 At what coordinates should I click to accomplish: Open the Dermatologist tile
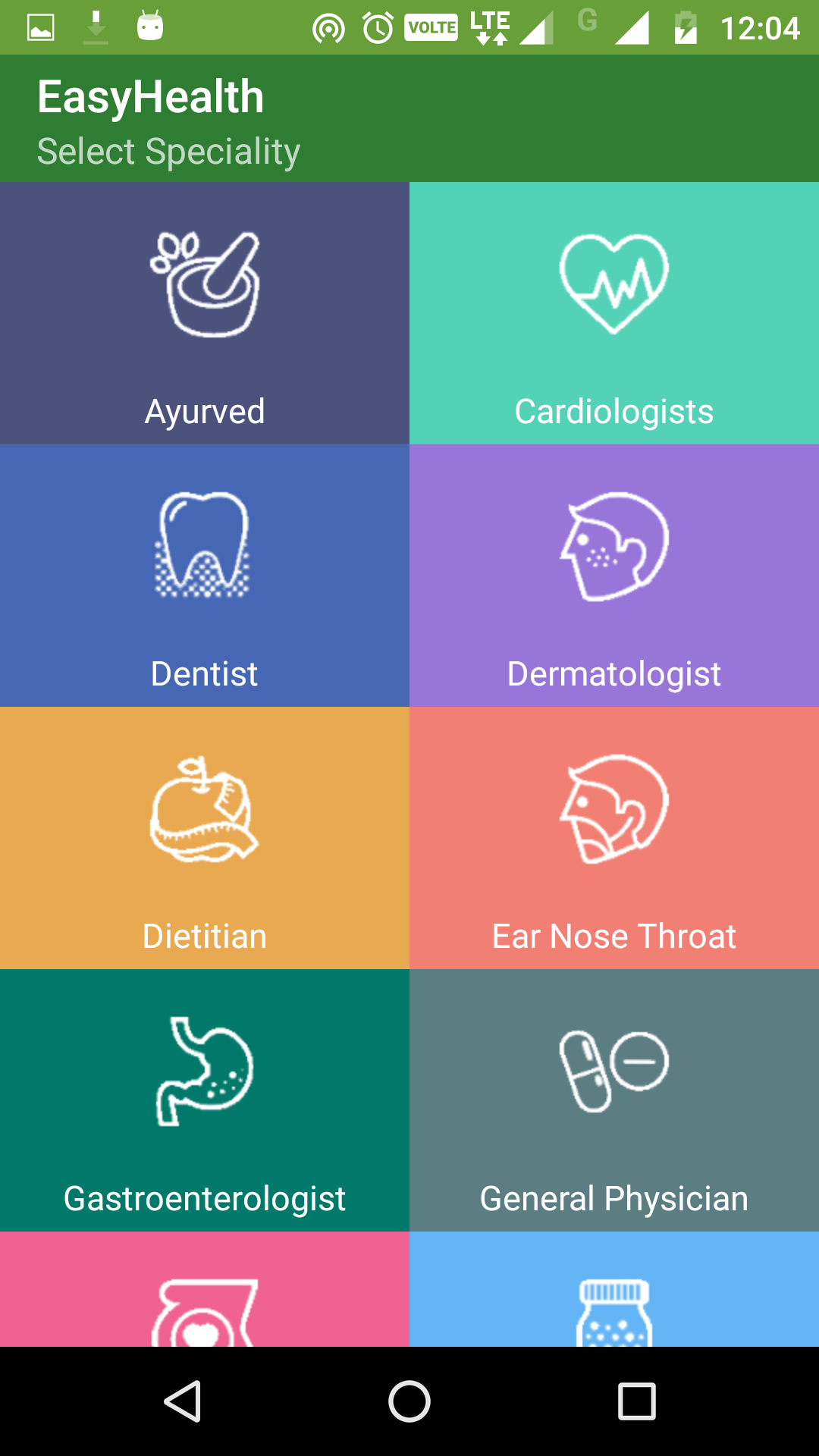pos(614,576)
